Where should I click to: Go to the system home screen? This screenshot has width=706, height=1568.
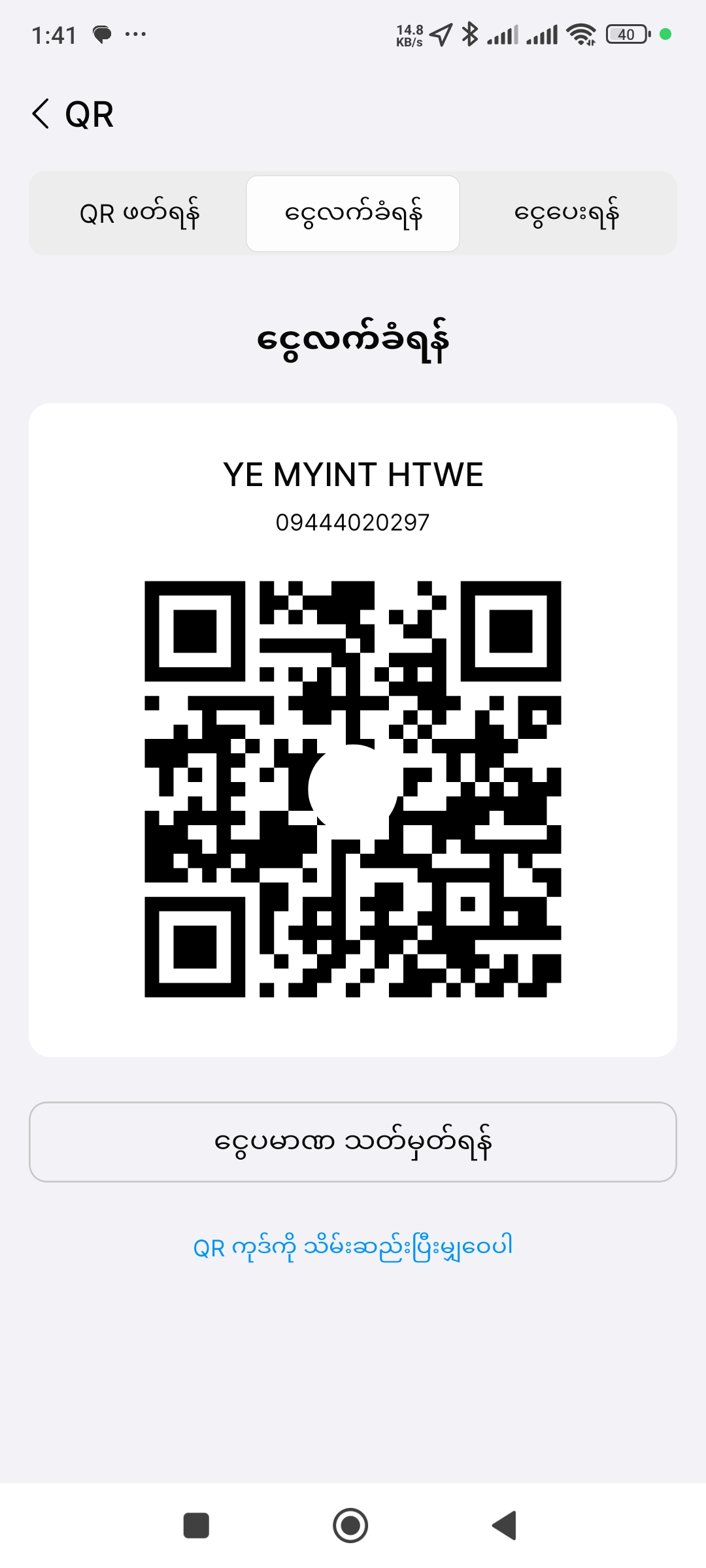pos(350,1526)
